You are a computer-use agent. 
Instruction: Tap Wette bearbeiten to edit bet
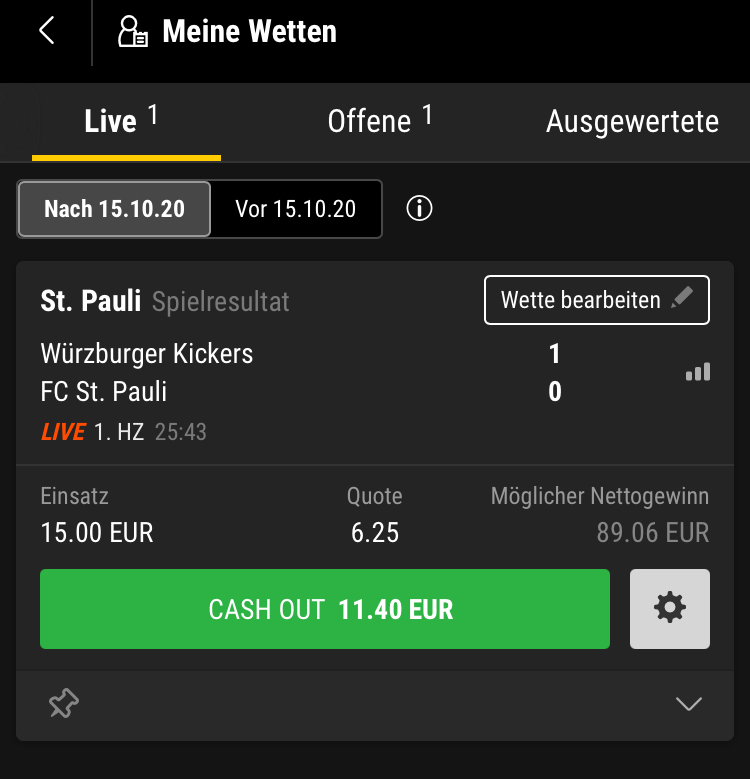(x=596, y=300)
